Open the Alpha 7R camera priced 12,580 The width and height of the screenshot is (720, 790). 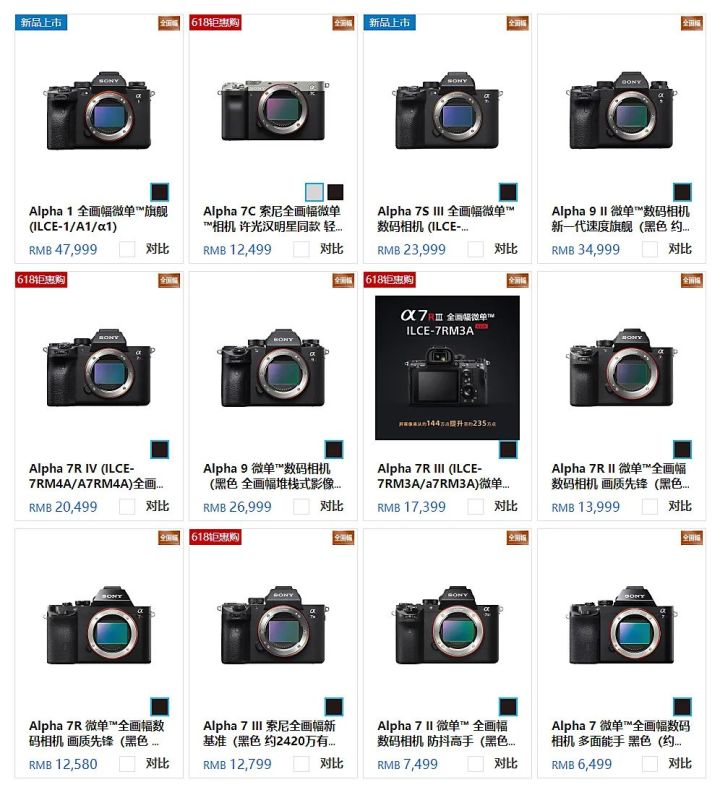pyautogui.click(x=99, y=623)
